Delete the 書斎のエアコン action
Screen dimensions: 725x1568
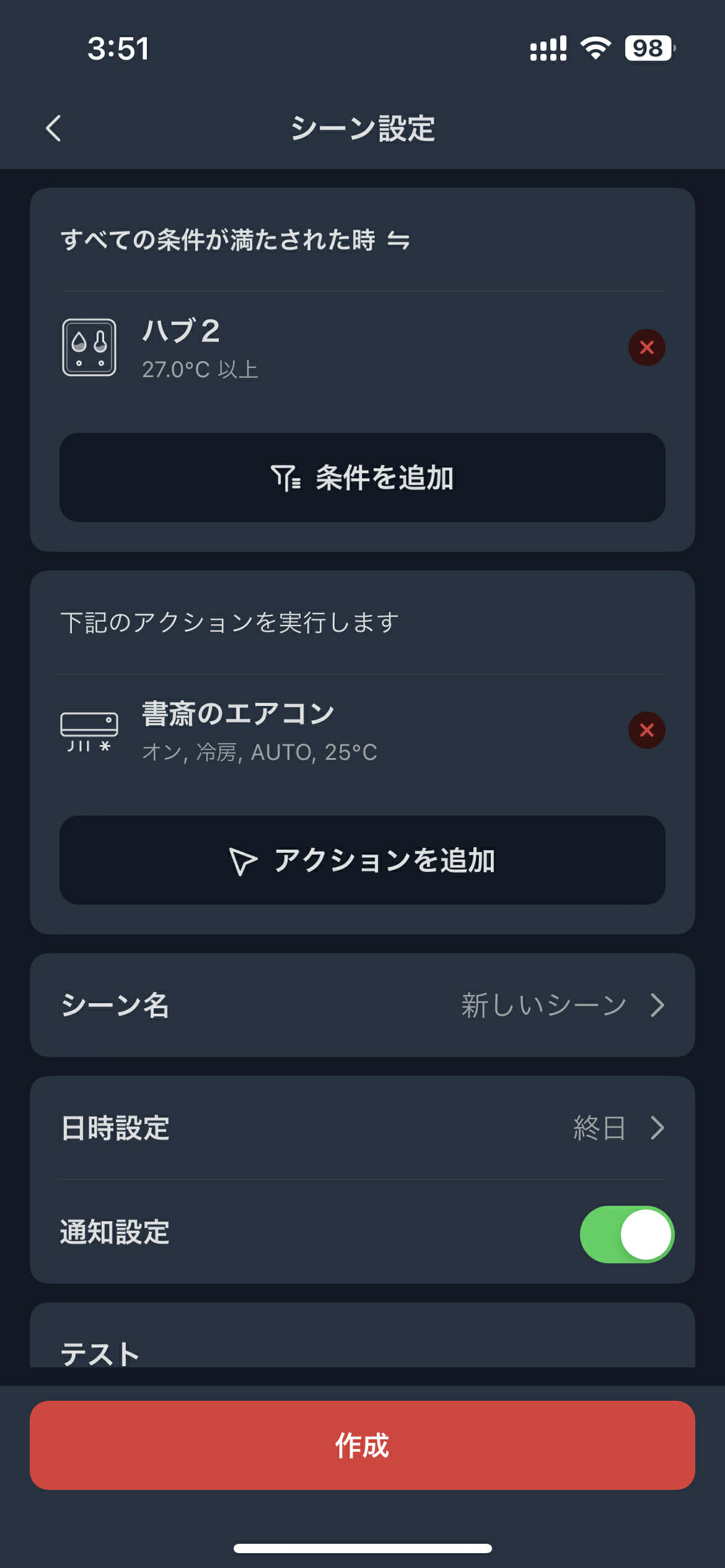click(x=646, y=730)
